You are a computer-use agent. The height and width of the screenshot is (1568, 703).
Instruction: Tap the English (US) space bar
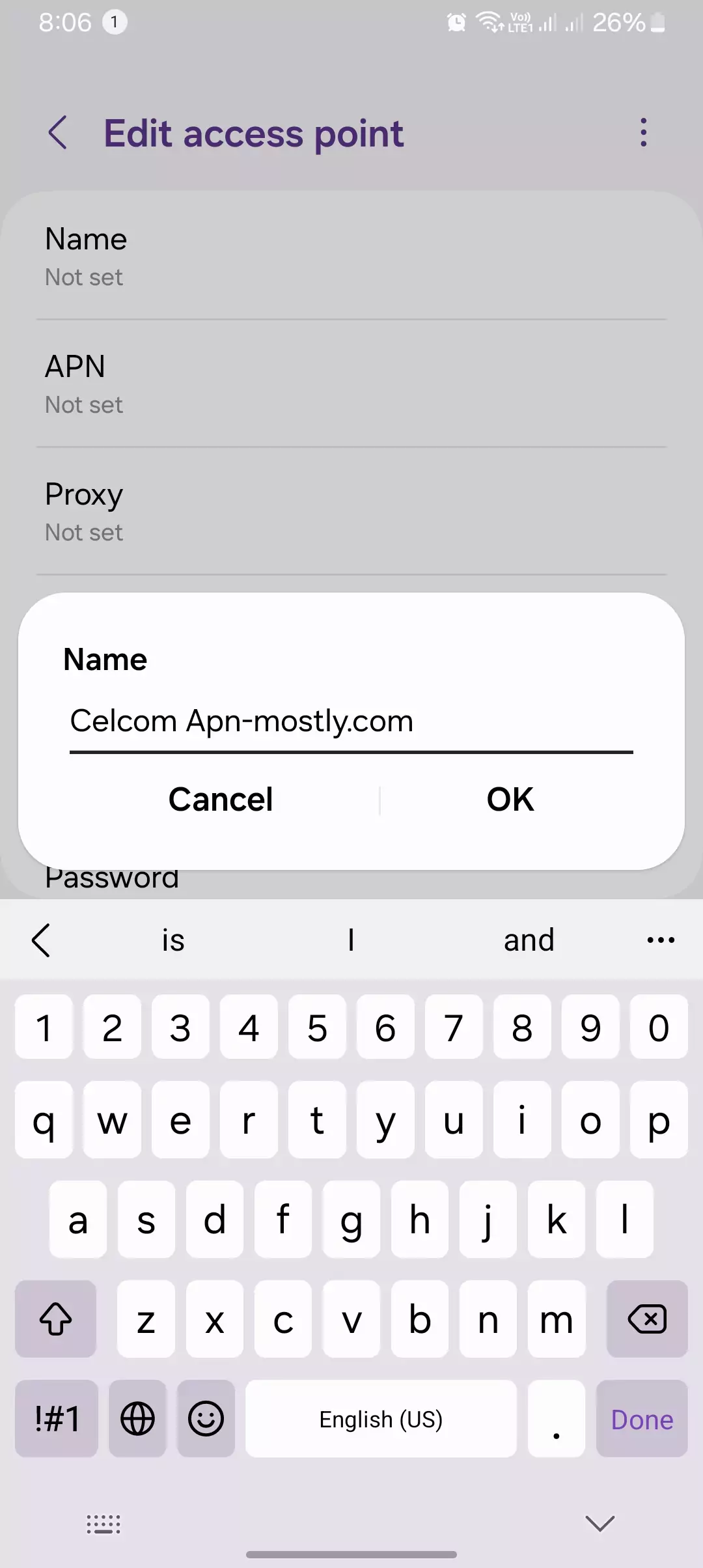[x=381, y=1420]
